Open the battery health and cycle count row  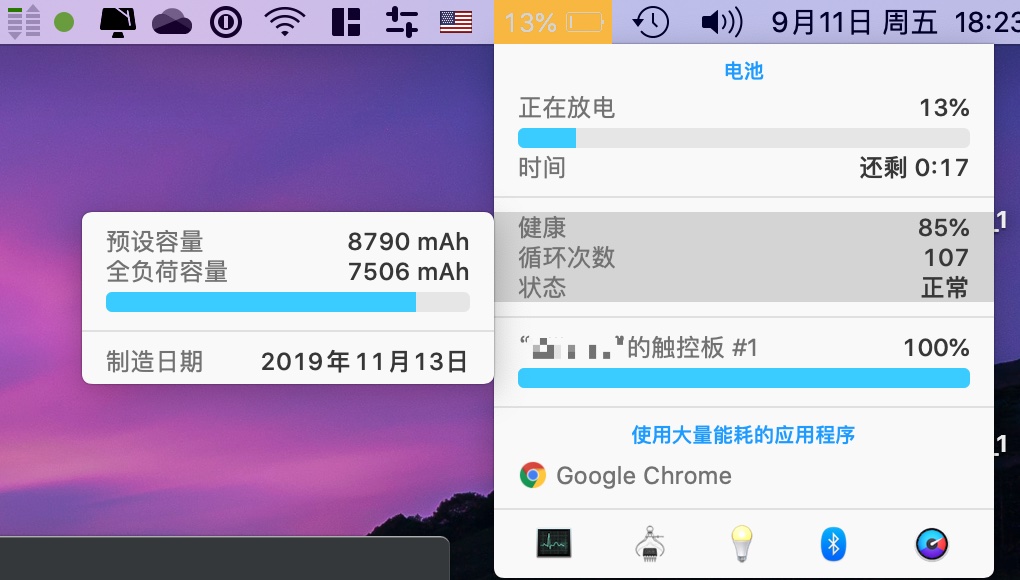click(743, 258)
